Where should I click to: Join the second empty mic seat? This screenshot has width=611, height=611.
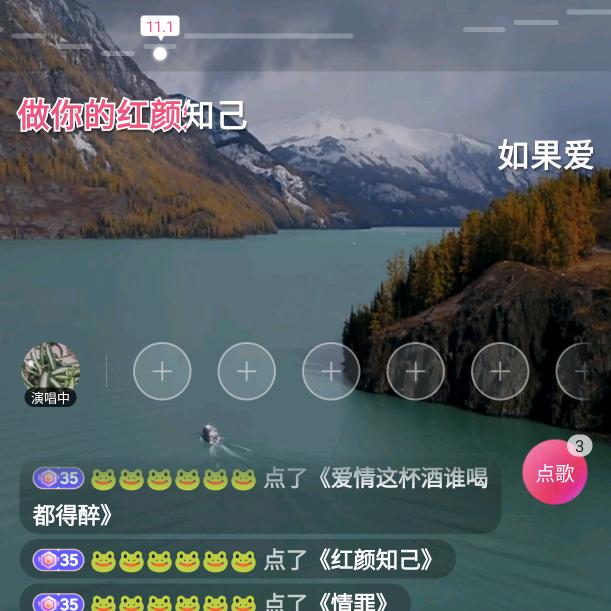click(246, 371)
